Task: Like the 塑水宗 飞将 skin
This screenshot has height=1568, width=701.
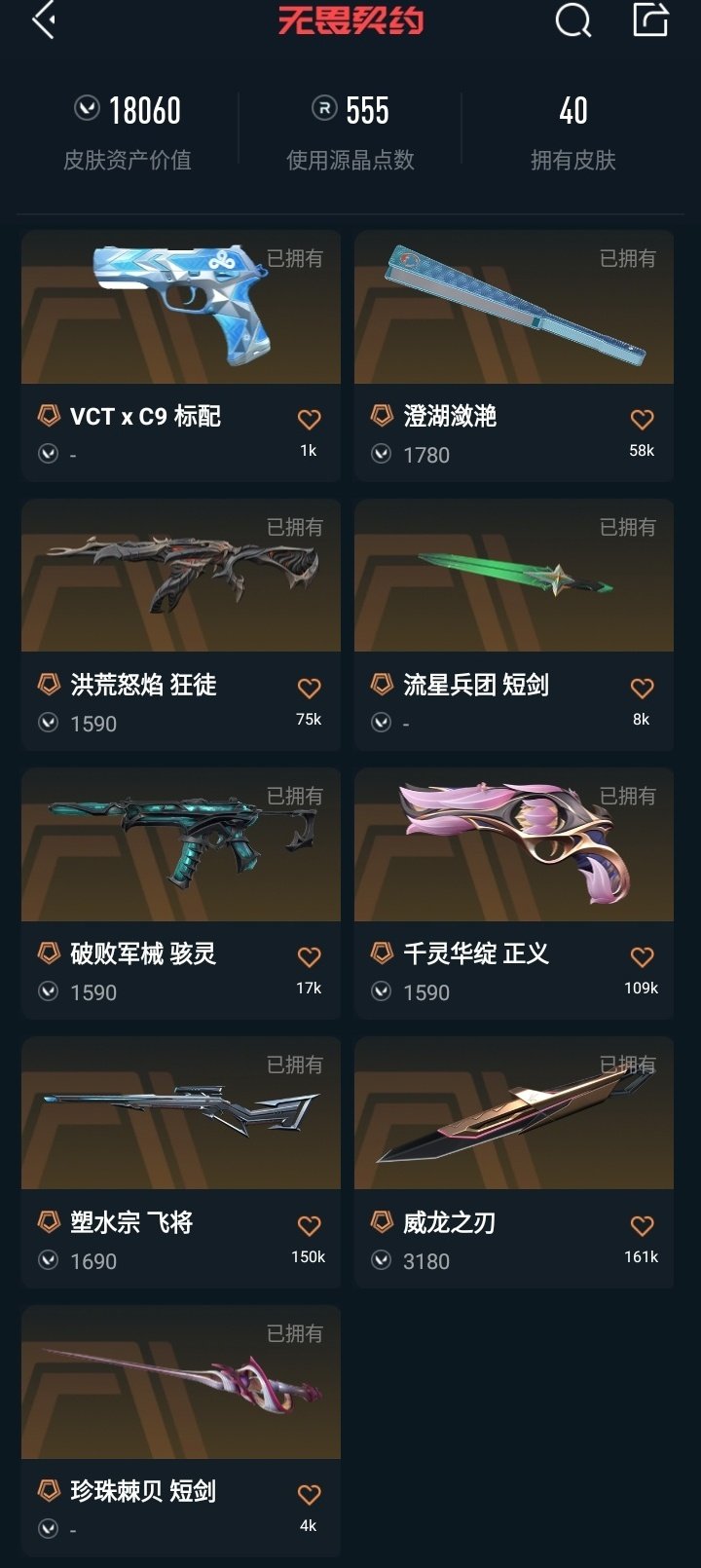Action: [x=309, y=1226]
